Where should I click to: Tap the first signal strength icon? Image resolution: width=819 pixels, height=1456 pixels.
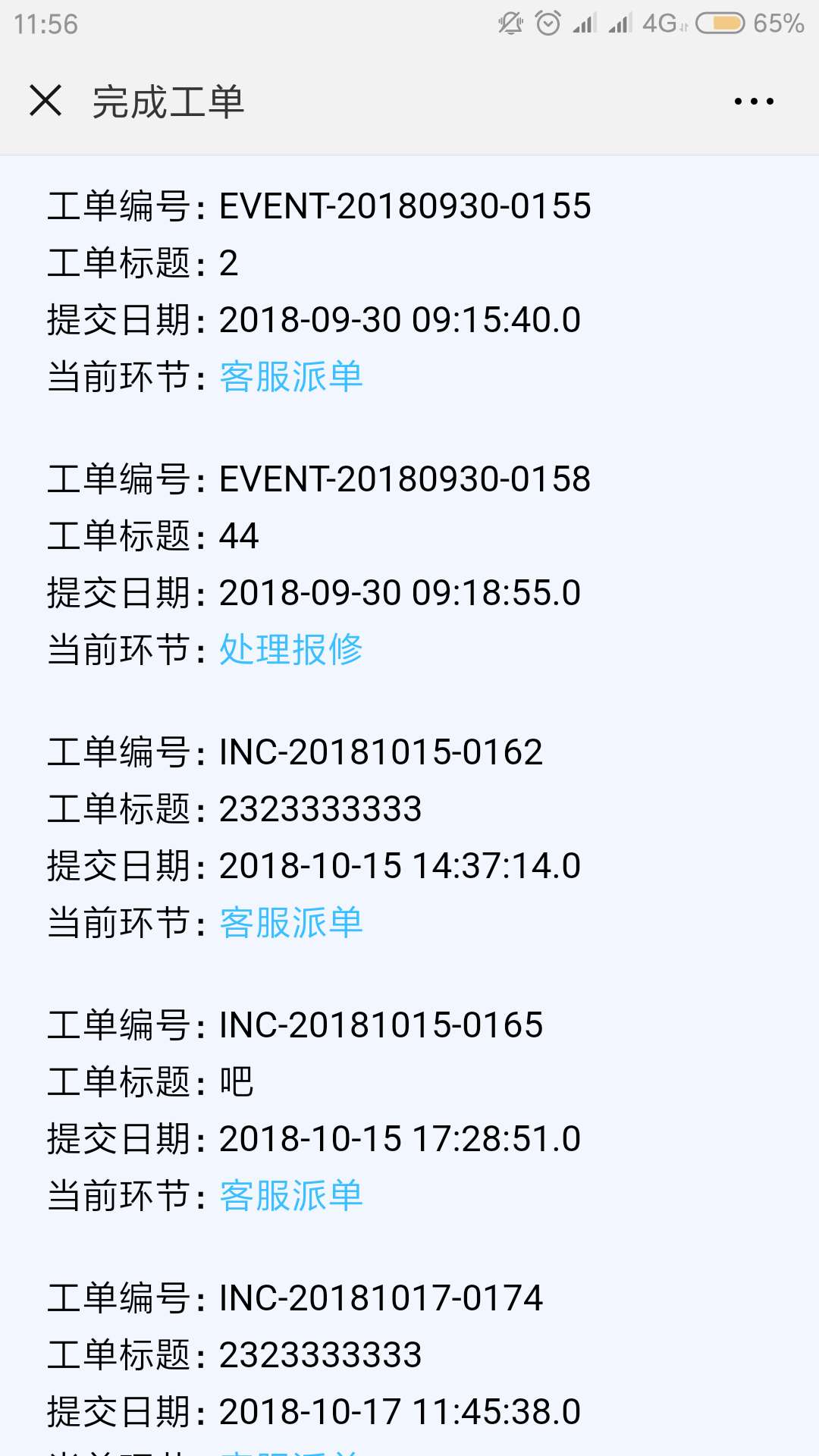pos(584,23)
